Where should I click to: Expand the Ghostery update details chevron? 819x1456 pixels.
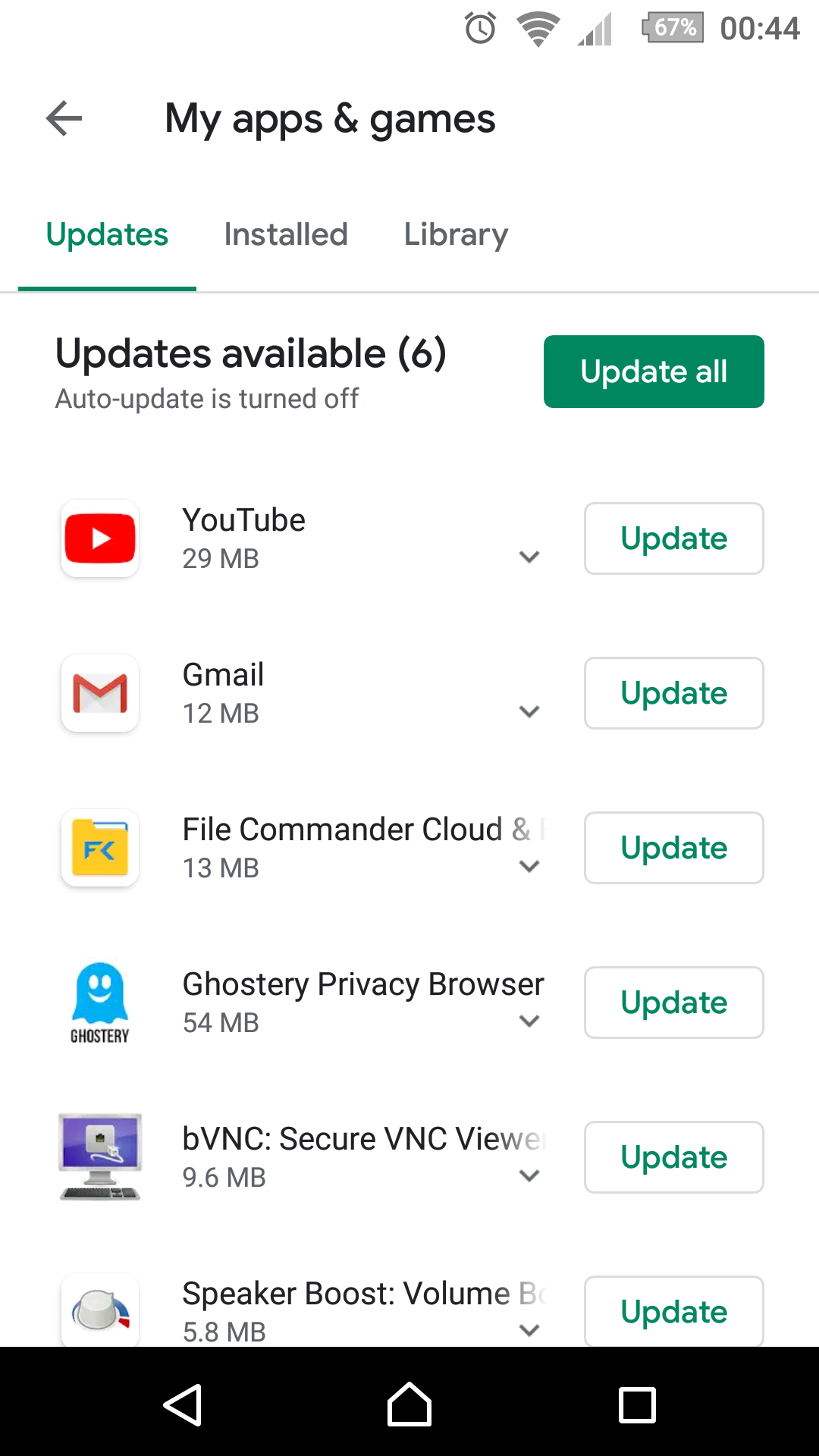529,1021
